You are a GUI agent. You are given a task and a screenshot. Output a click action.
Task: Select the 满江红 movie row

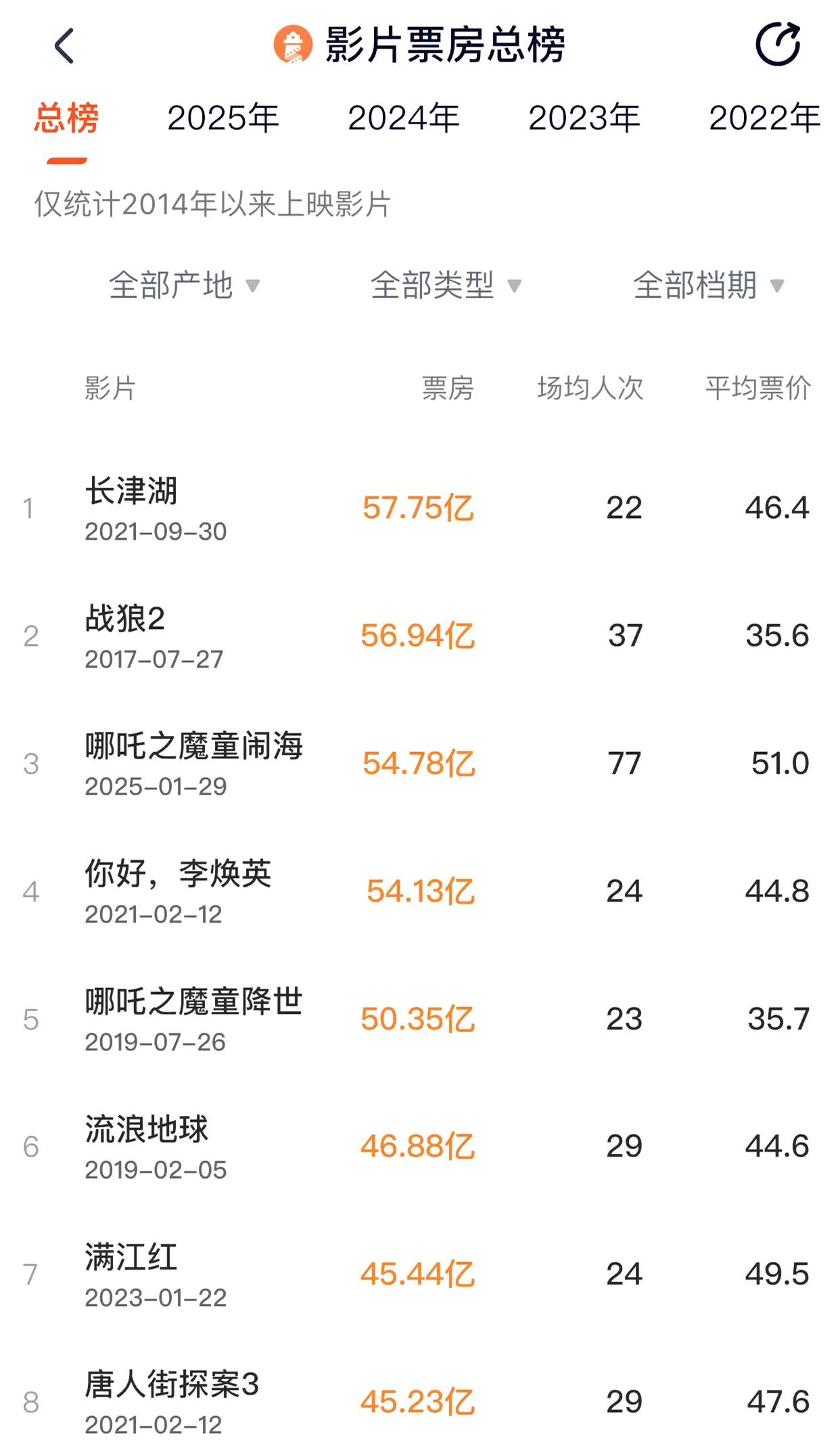[420, 1275]
